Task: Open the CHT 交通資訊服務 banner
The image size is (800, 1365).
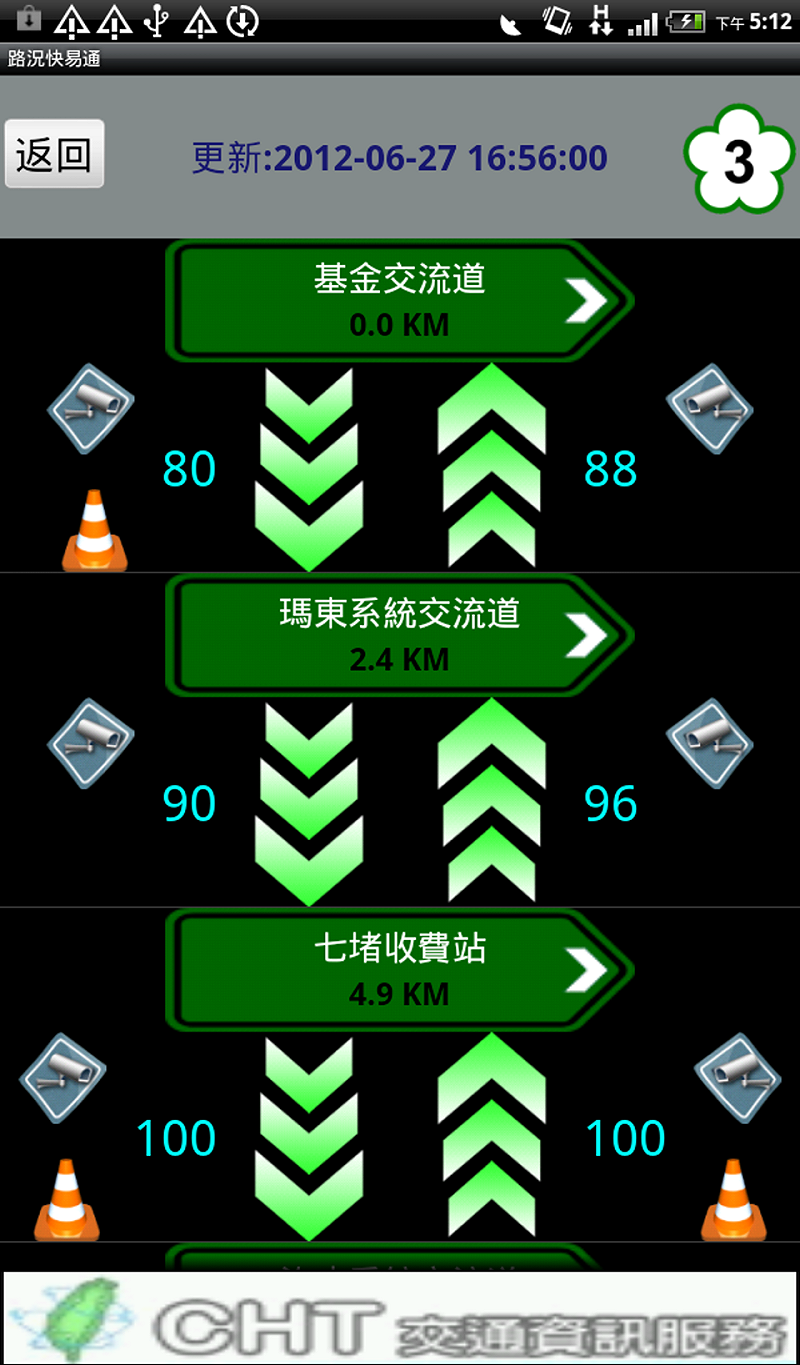Action: click(400, 1318)
